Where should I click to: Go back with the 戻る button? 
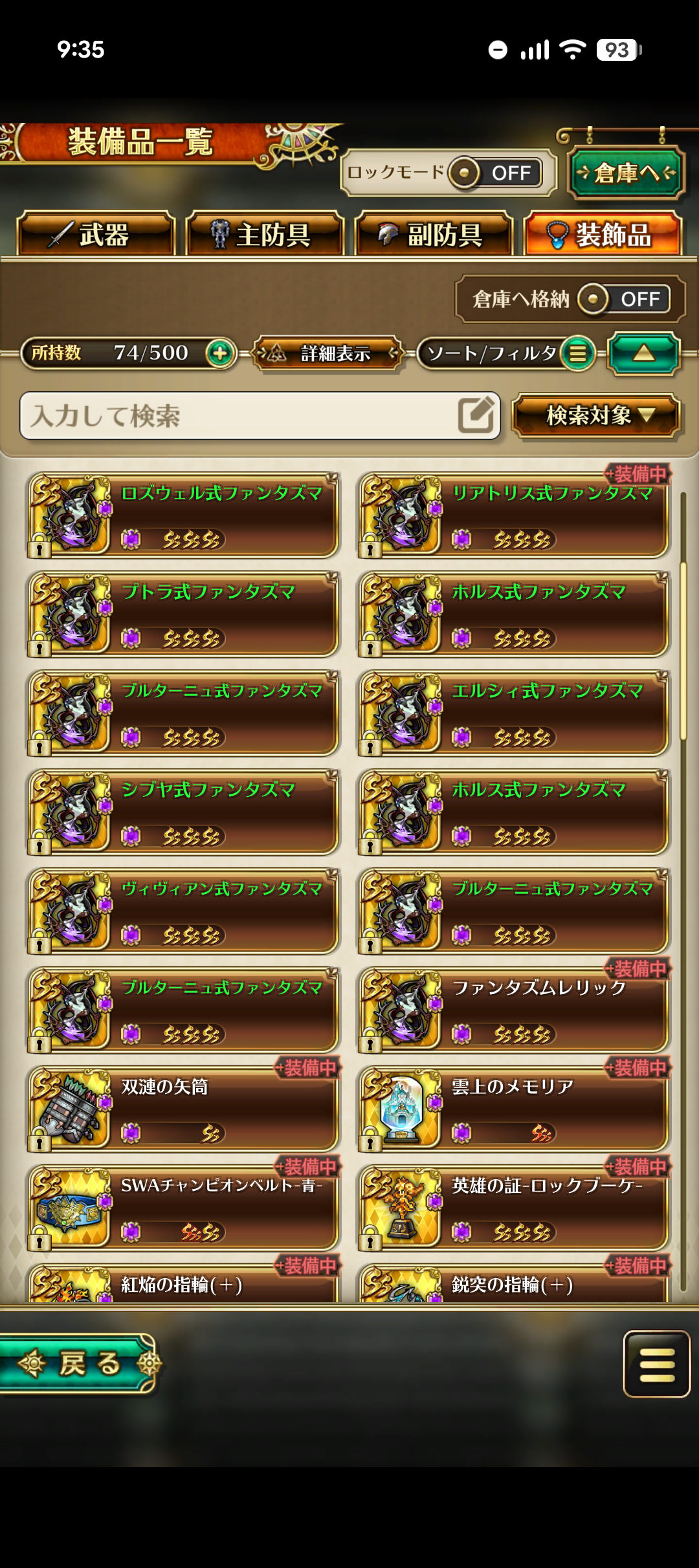point(76,1364)
